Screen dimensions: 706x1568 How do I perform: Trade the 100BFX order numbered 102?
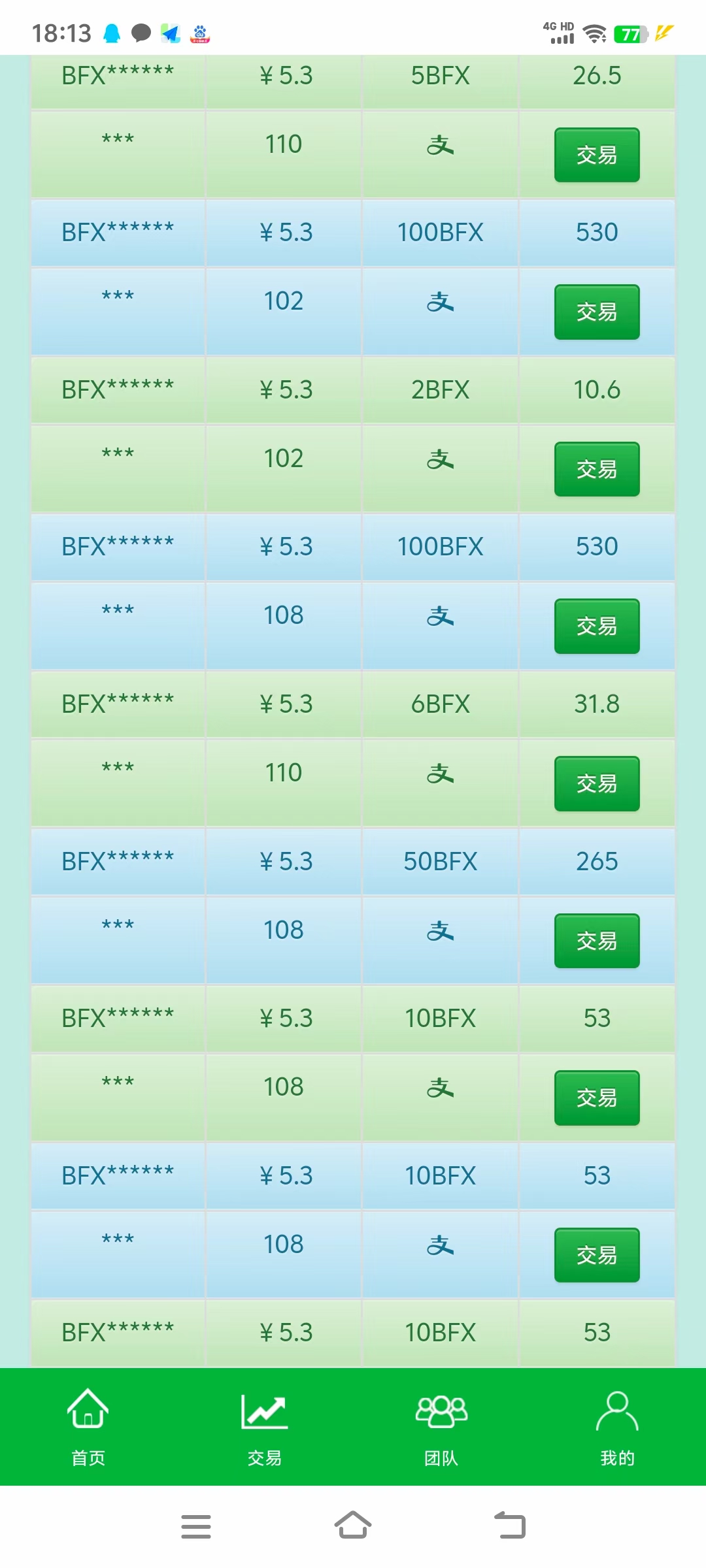click(597, 312)
